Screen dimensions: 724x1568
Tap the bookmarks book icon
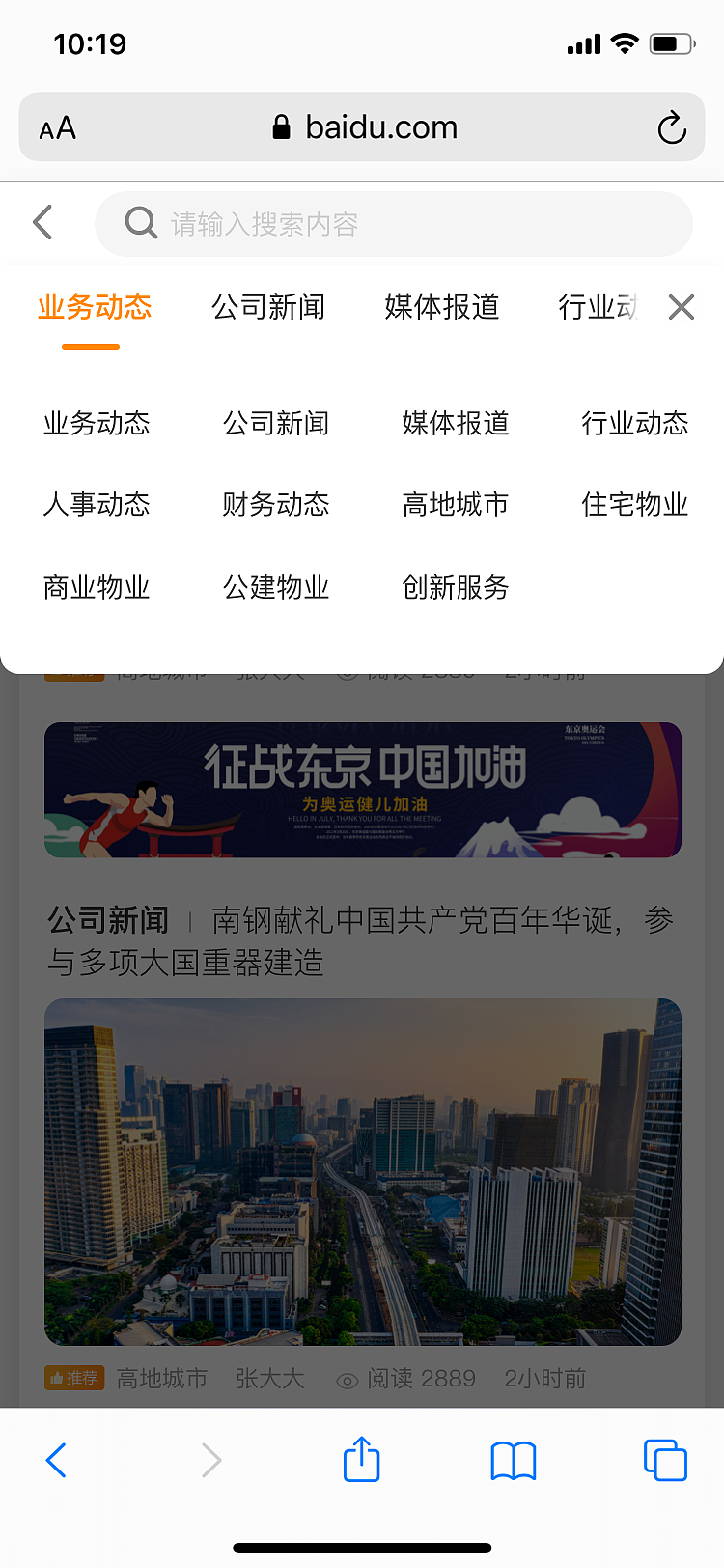coord(513,1461)
